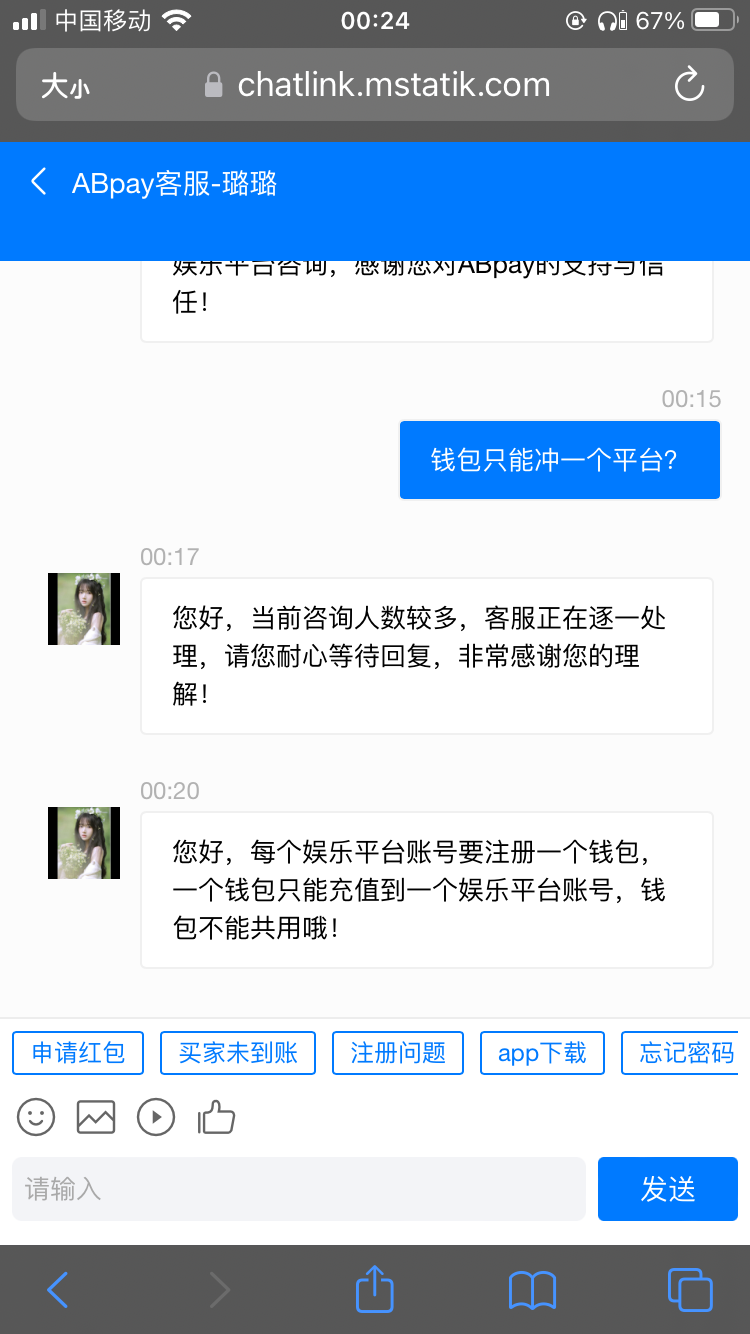Screen dimensions: 750x1334
Task: Send the message with 发送
Action: tap(667, 1189)
